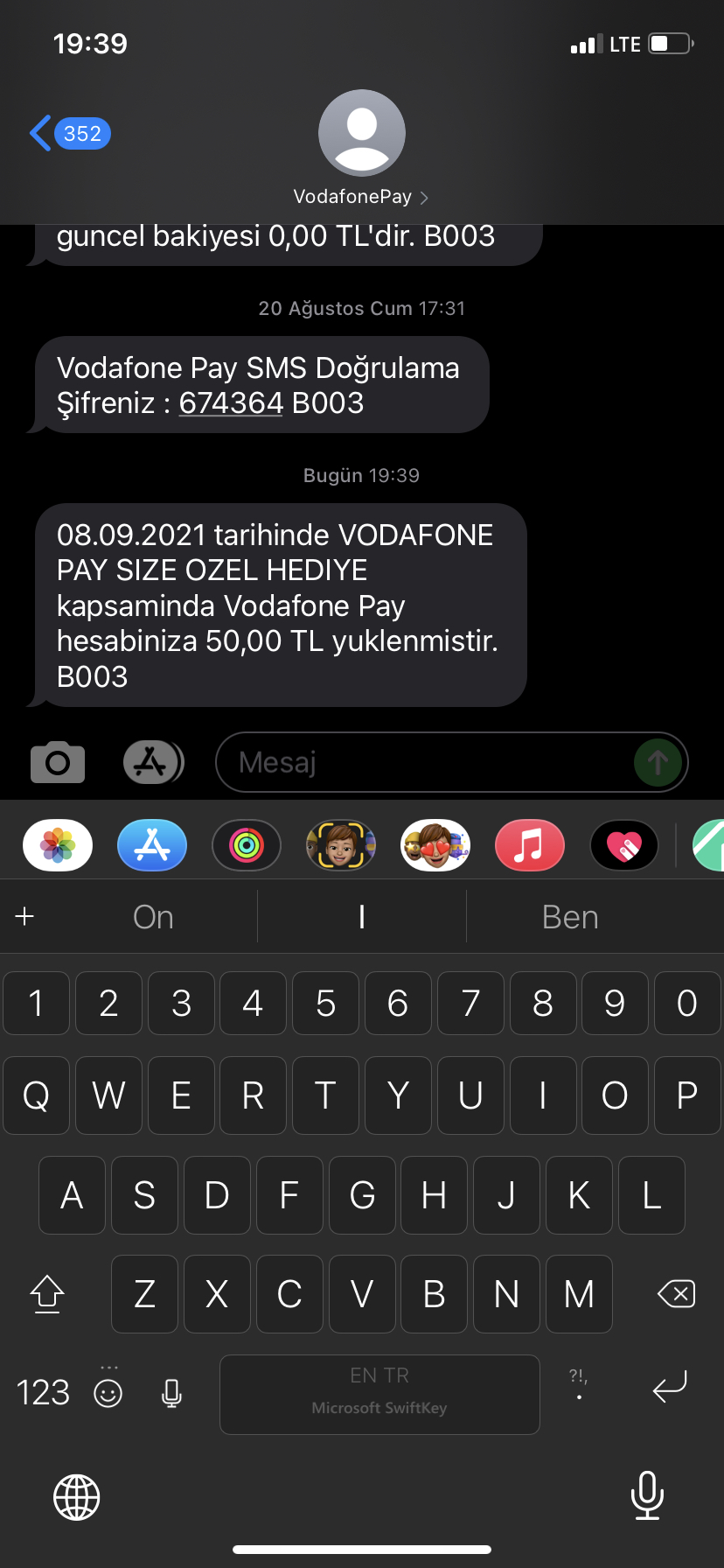724x1568 pixels.
Task: Open Memoji stickers in the app strip
Action: click(x=435, y=845)
